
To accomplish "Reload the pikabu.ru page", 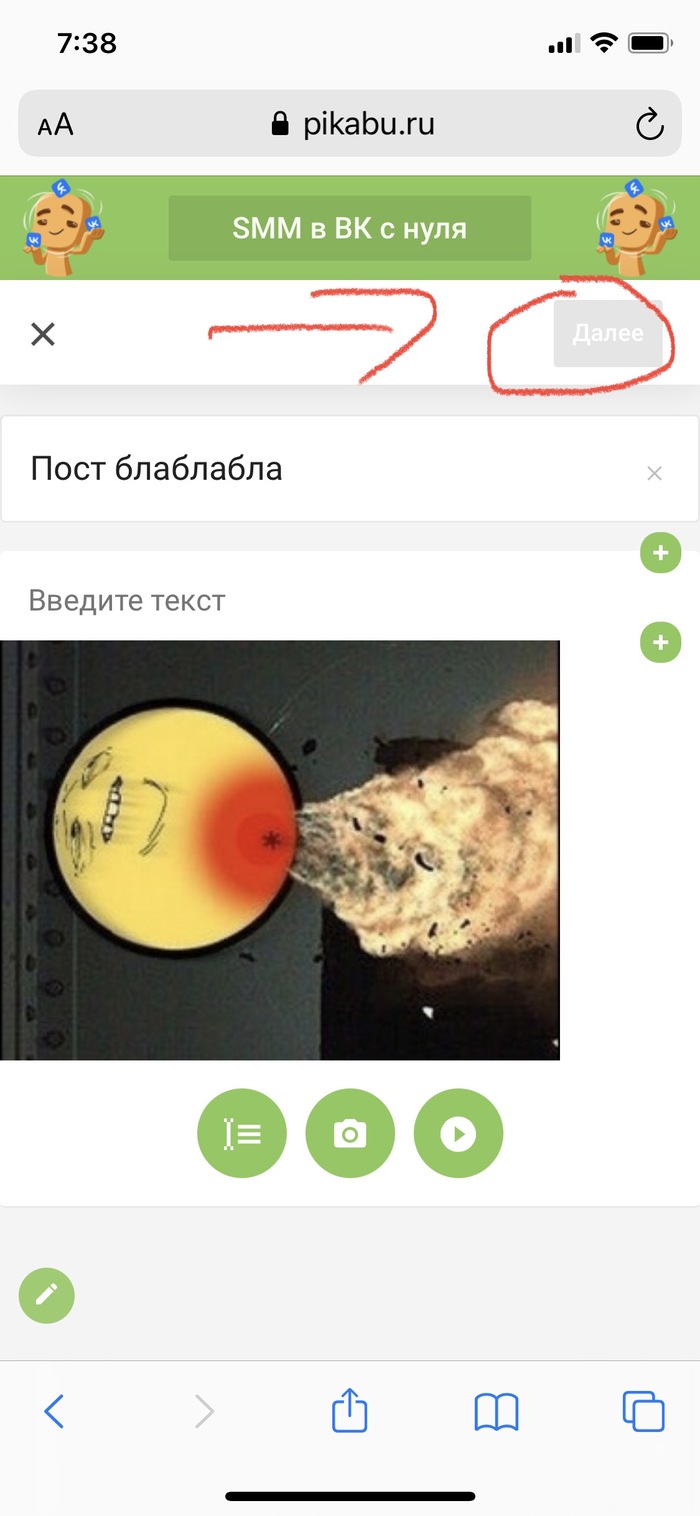I will 650,125.
